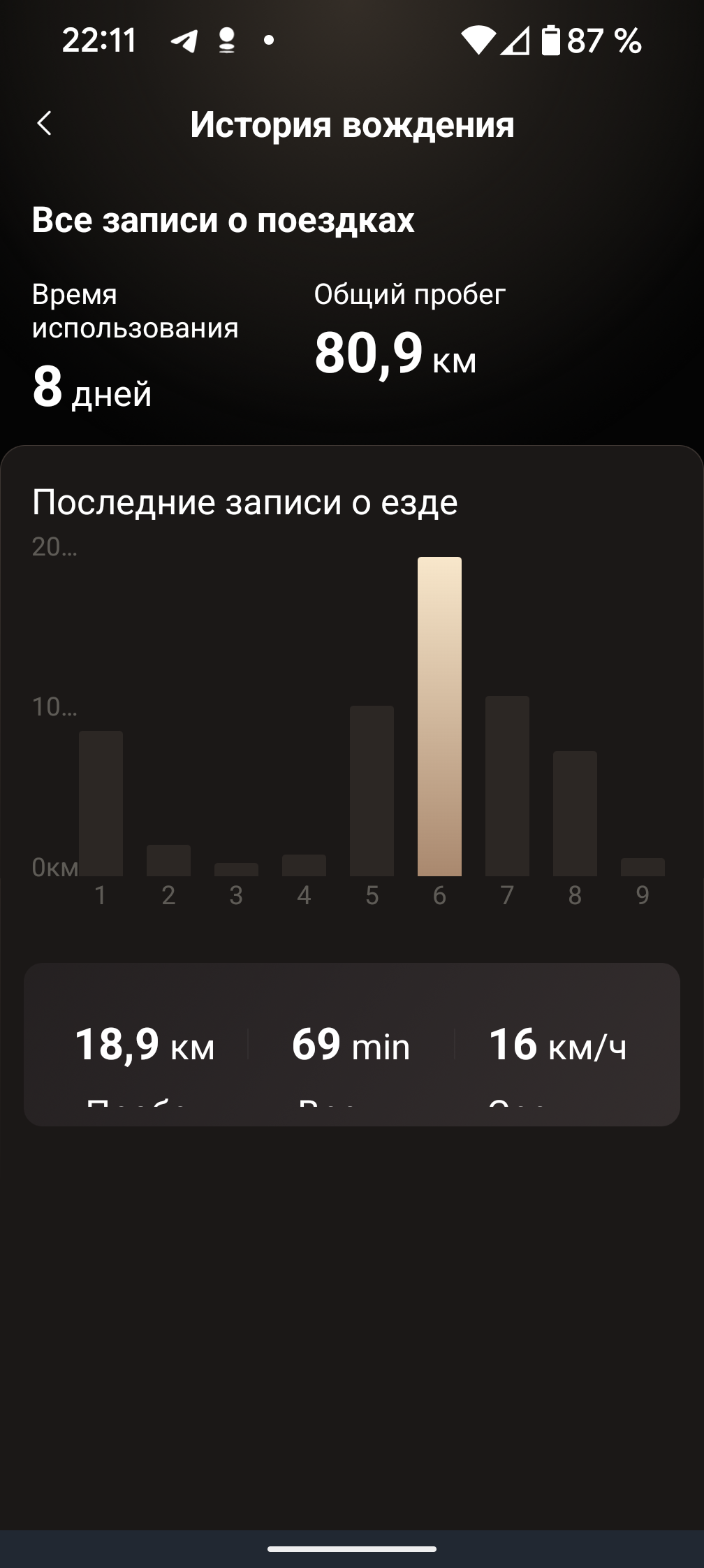
Task: Select bar 1 in the ride chart
Action: coord(101,804)
